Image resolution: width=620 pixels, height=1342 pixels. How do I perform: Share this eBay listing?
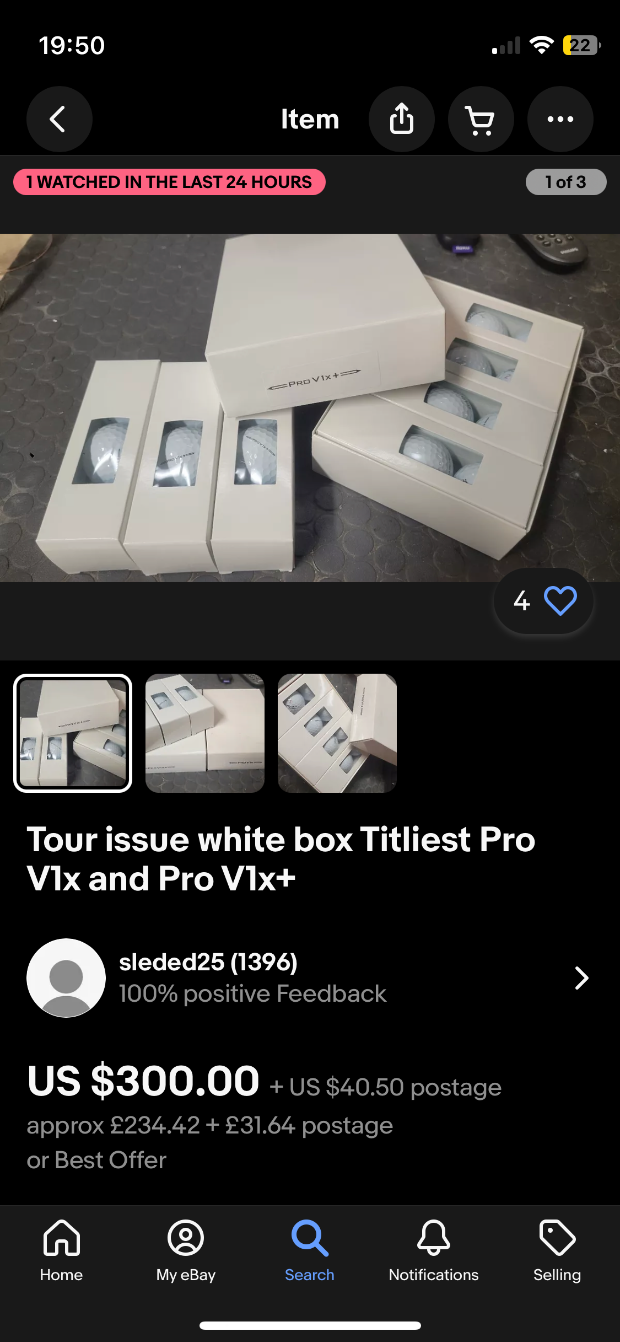coord(401,120)
